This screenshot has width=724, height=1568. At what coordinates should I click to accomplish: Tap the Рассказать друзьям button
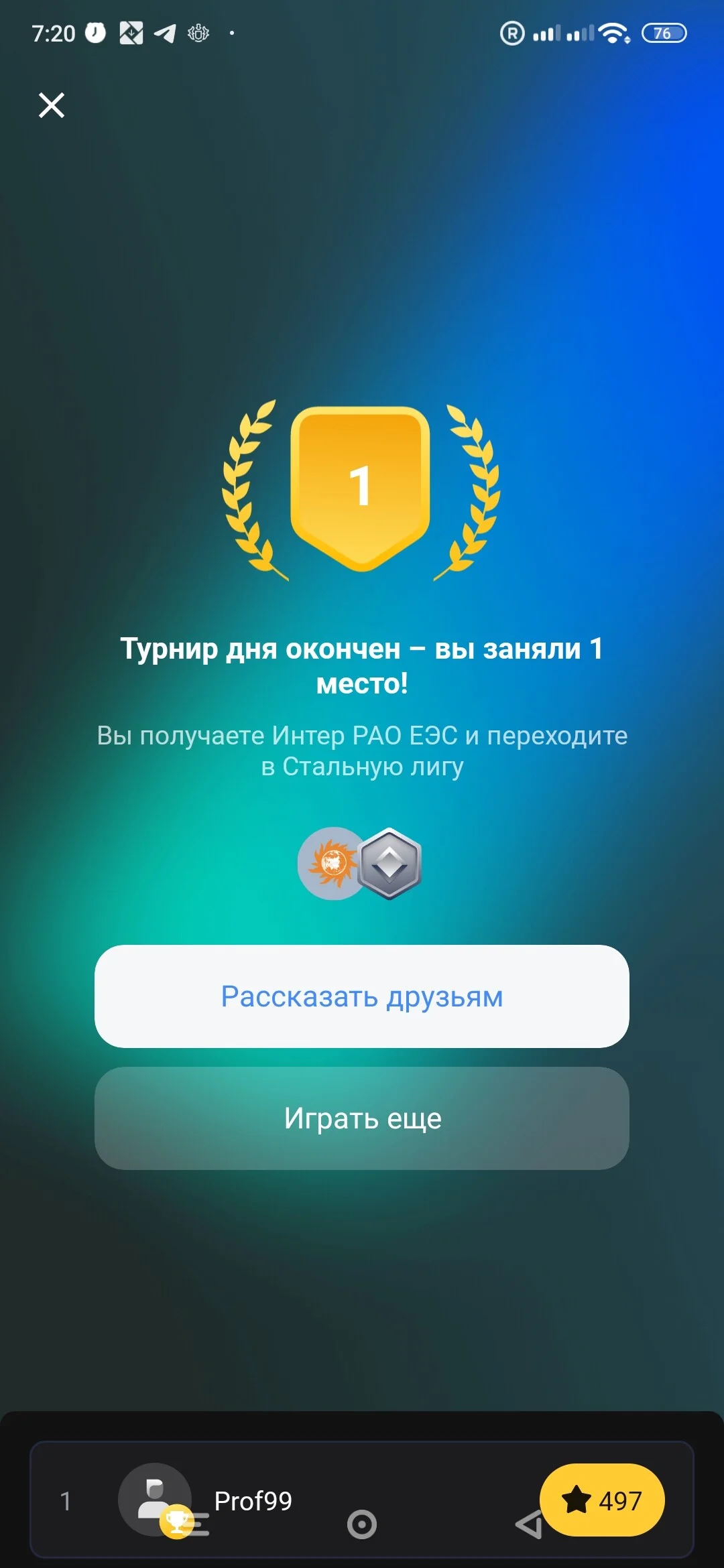click(x=362, y=996)
